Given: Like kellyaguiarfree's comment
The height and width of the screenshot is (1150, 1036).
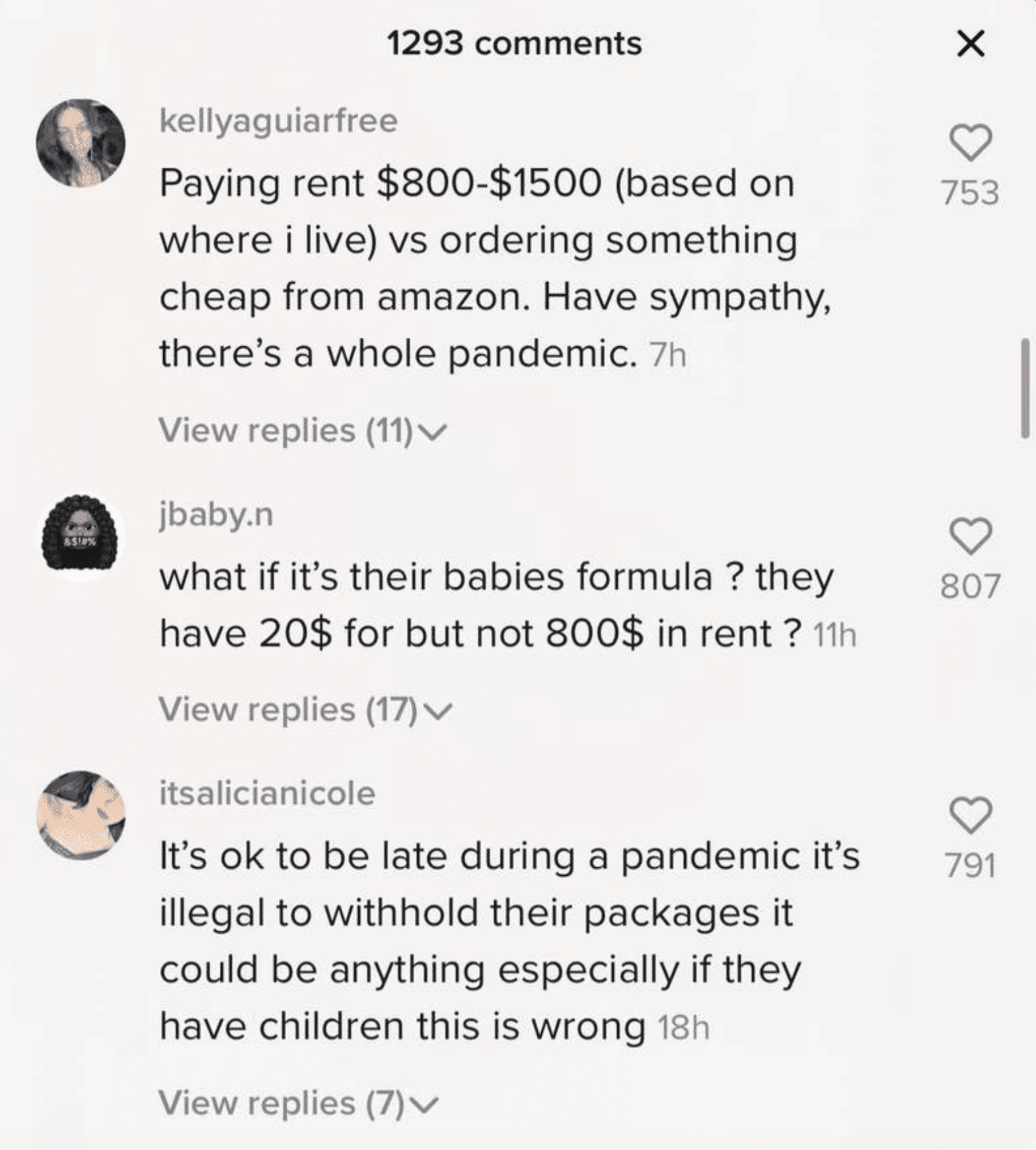Looking at the screenshot, I should [x=970, y=142].
